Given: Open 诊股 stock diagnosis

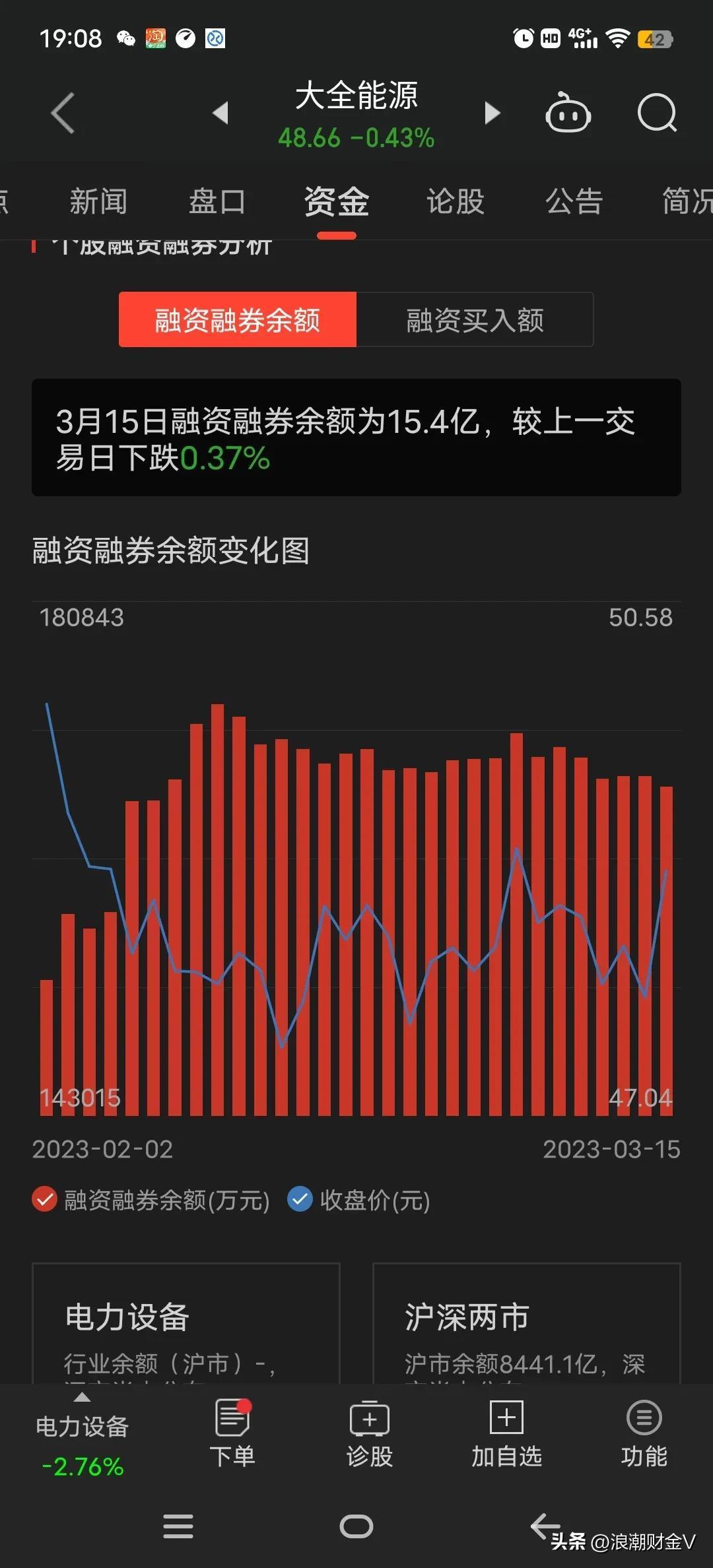Looking at the screenshot, I should tap(370, 1433).
